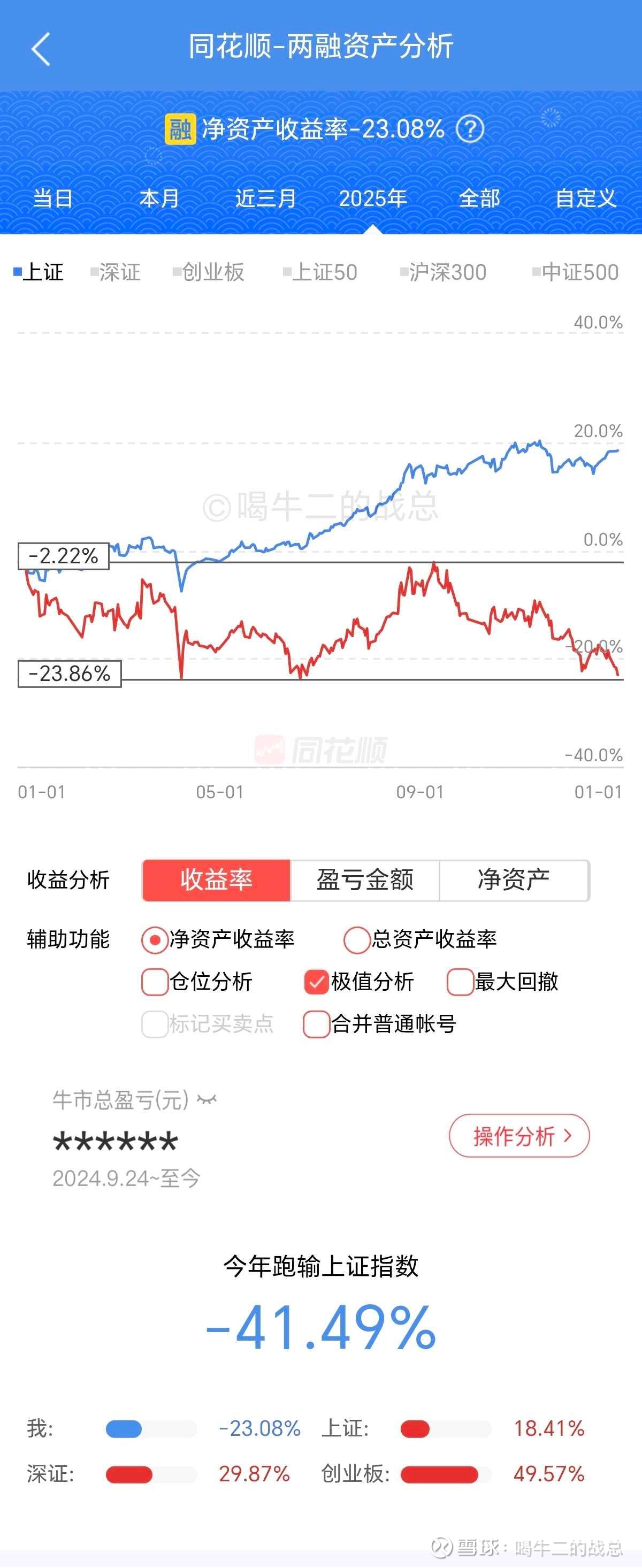Switch analysis to 净资产

(x=514, y=880)
